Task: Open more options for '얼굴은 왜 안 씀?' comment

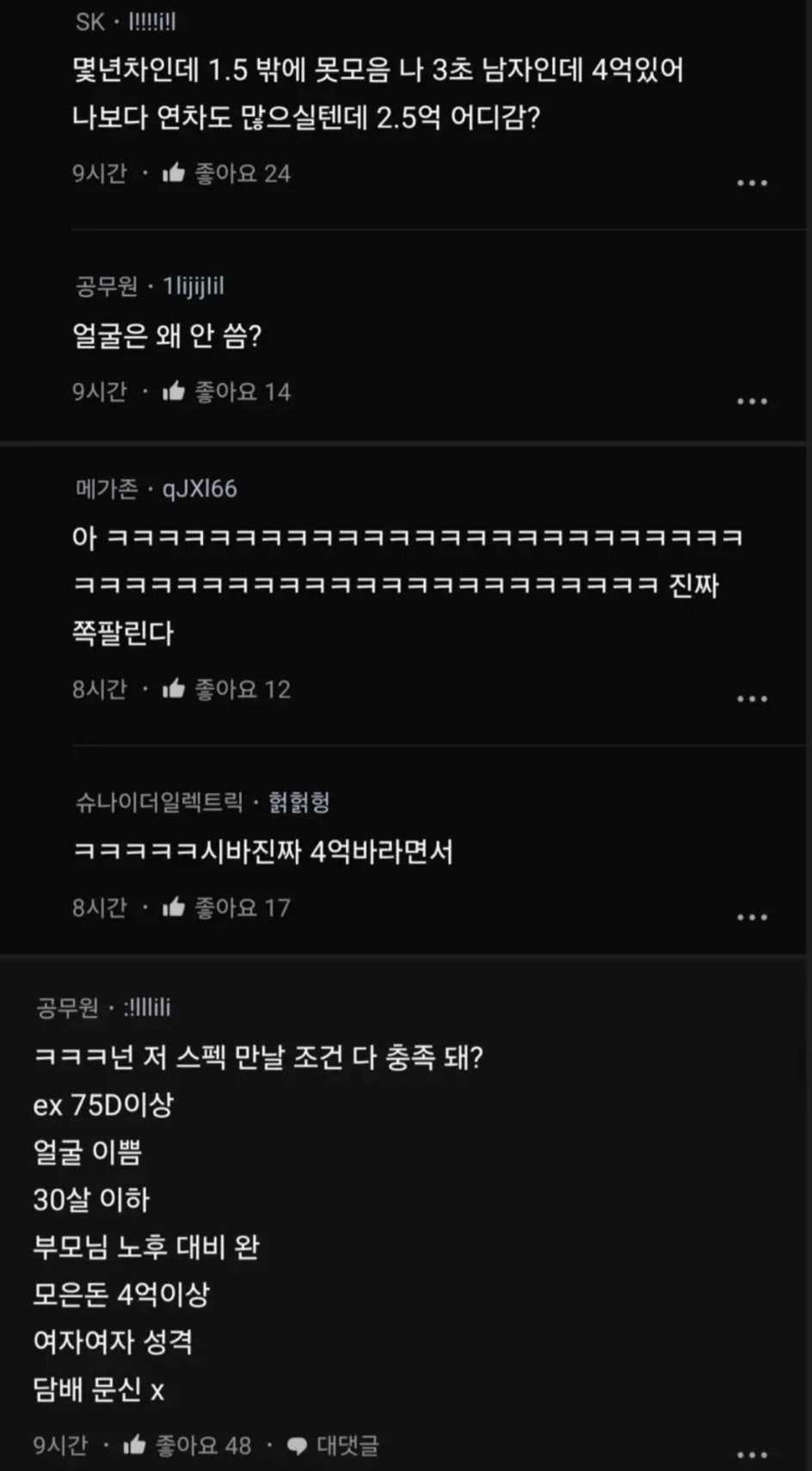Action: click(752, 402)
